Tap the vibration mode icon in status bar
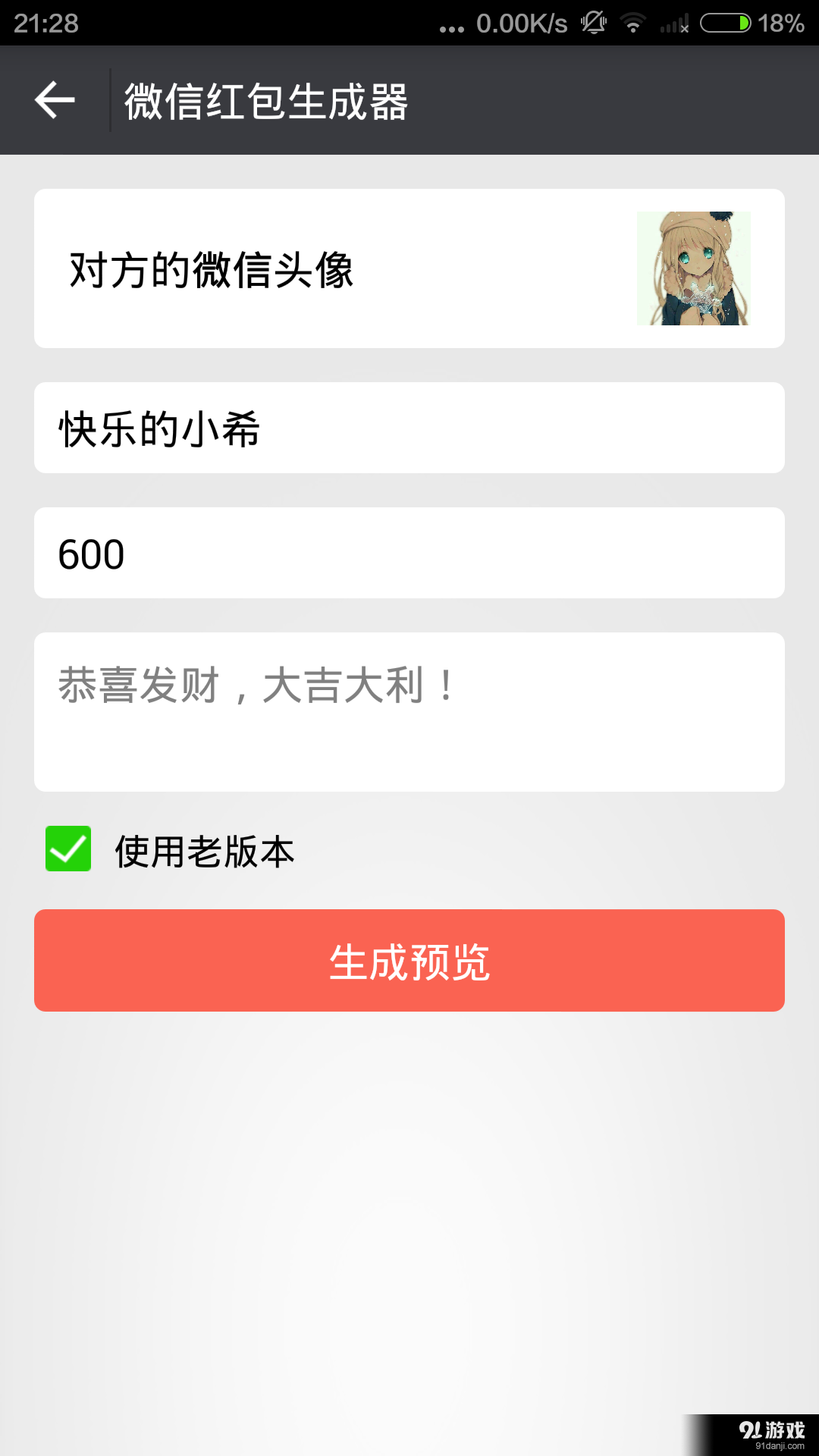Image resolution: width=819 pixels, height=1456 pixels. click(596, 24)
